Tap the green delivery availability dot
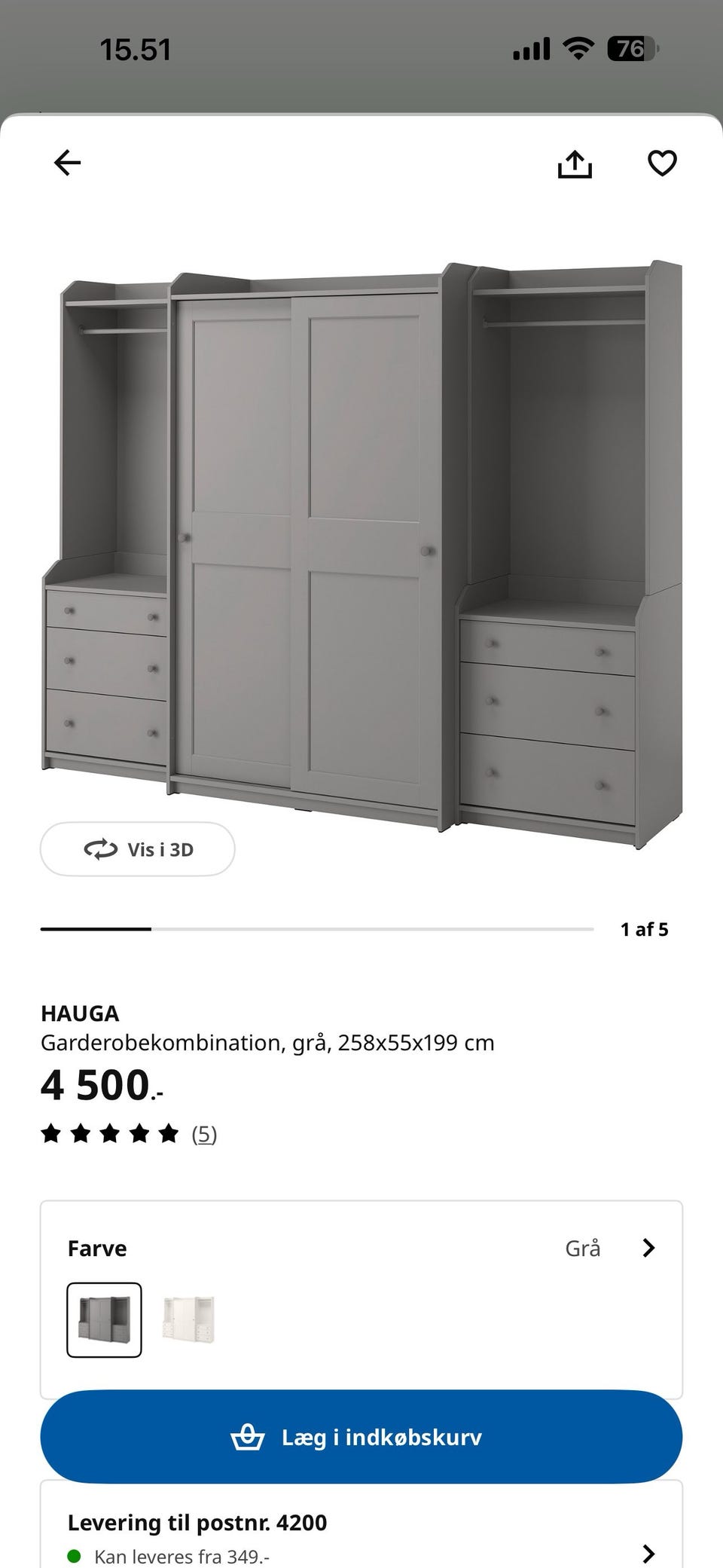Viewport: 723px width, 1568px height. [75, 1556]
